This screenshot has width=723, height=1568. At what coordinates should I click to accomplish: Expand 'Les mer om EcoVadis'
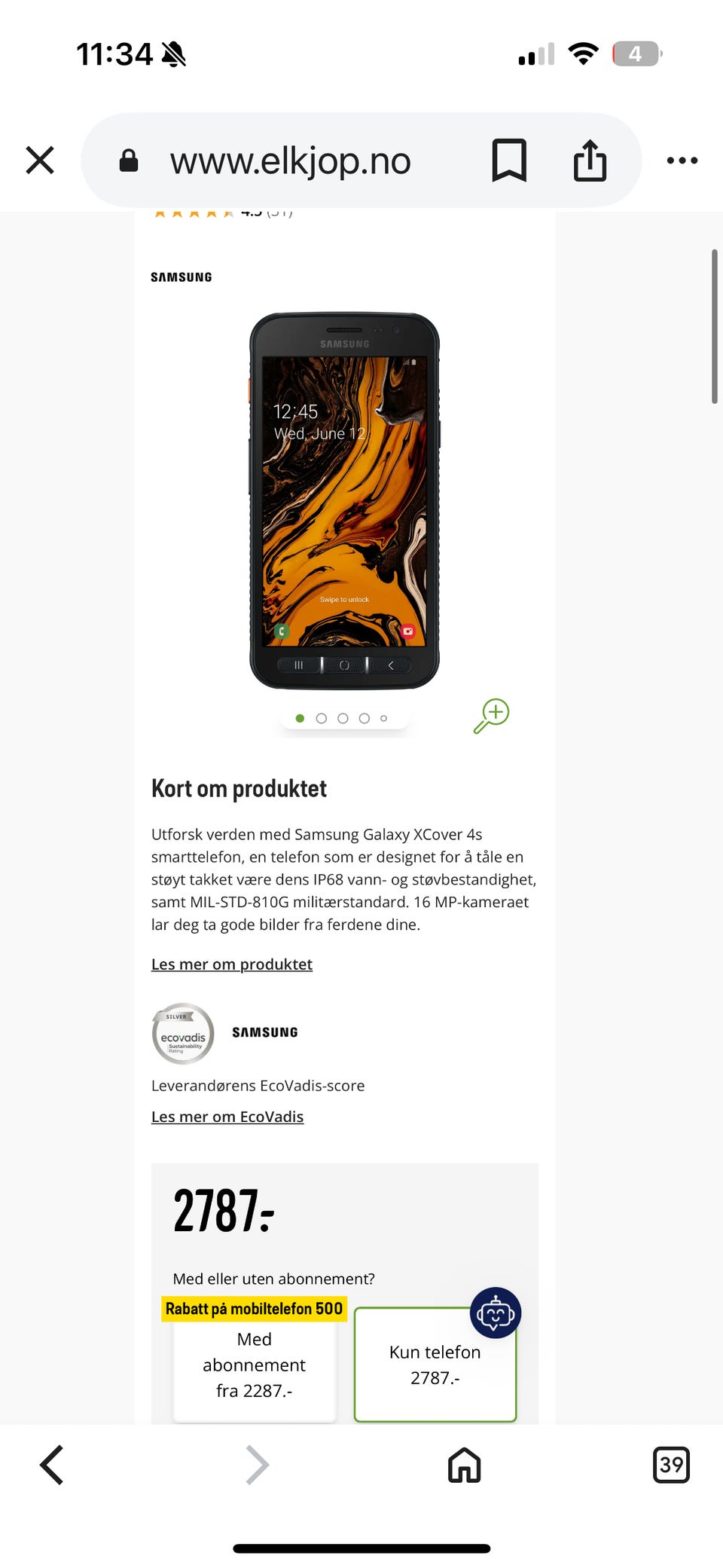pyautogui.click(x=227, y=1116)
